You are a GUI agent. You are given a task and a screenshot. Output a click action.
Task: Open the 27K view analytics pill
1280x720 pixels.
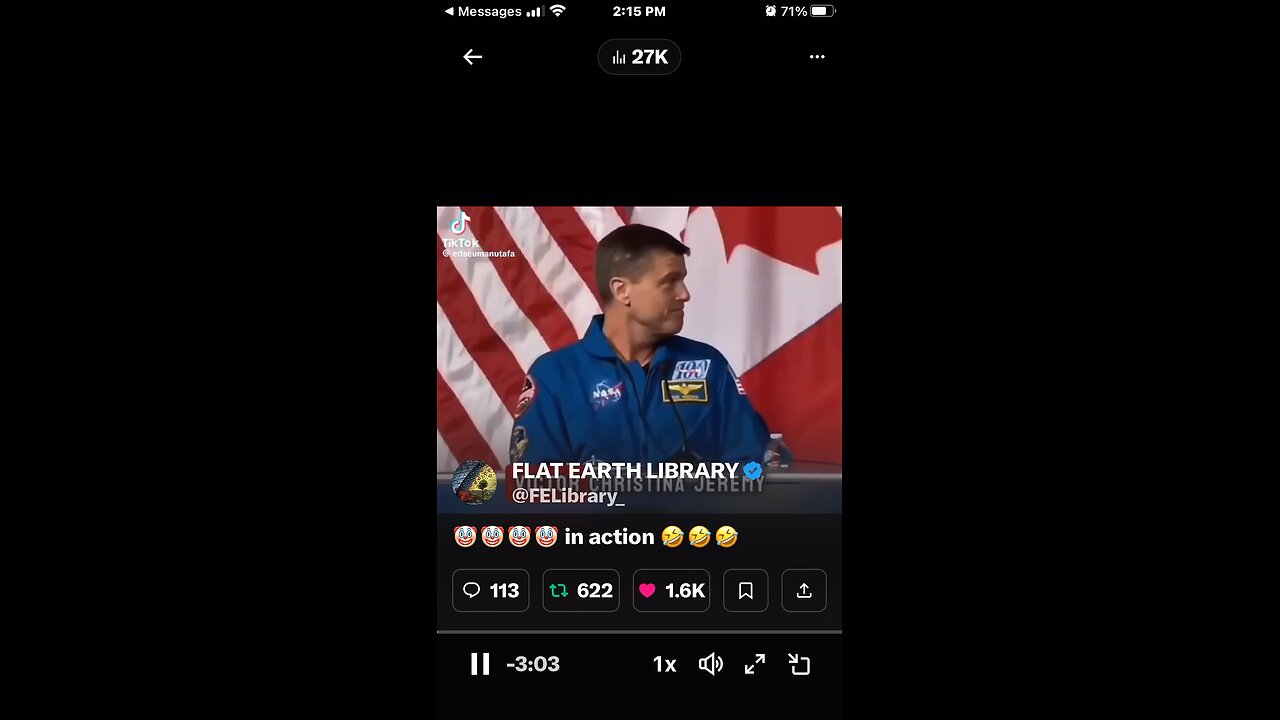coord(639,57)
